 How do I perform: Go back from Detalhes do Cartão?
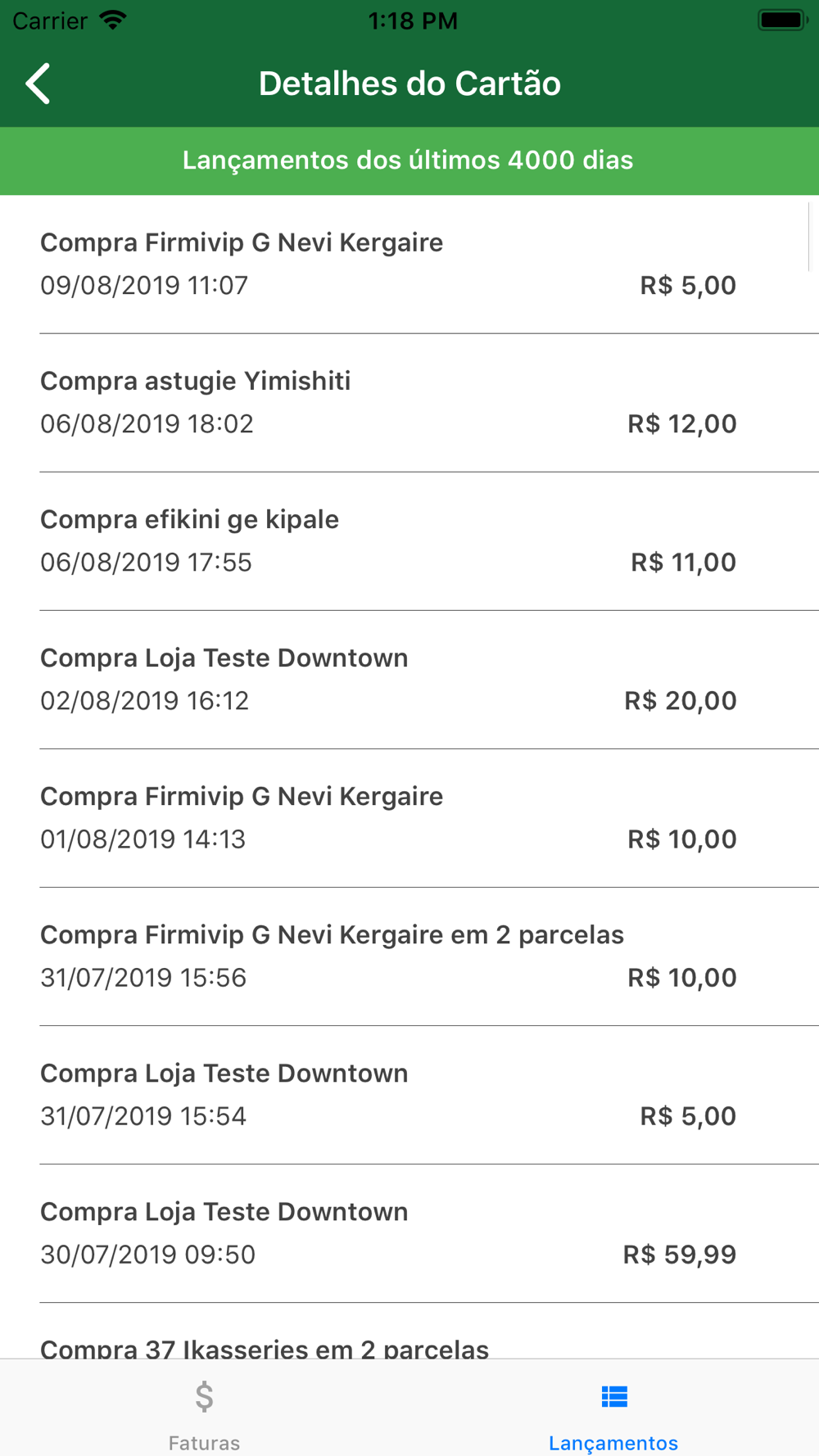coord(38,84)
